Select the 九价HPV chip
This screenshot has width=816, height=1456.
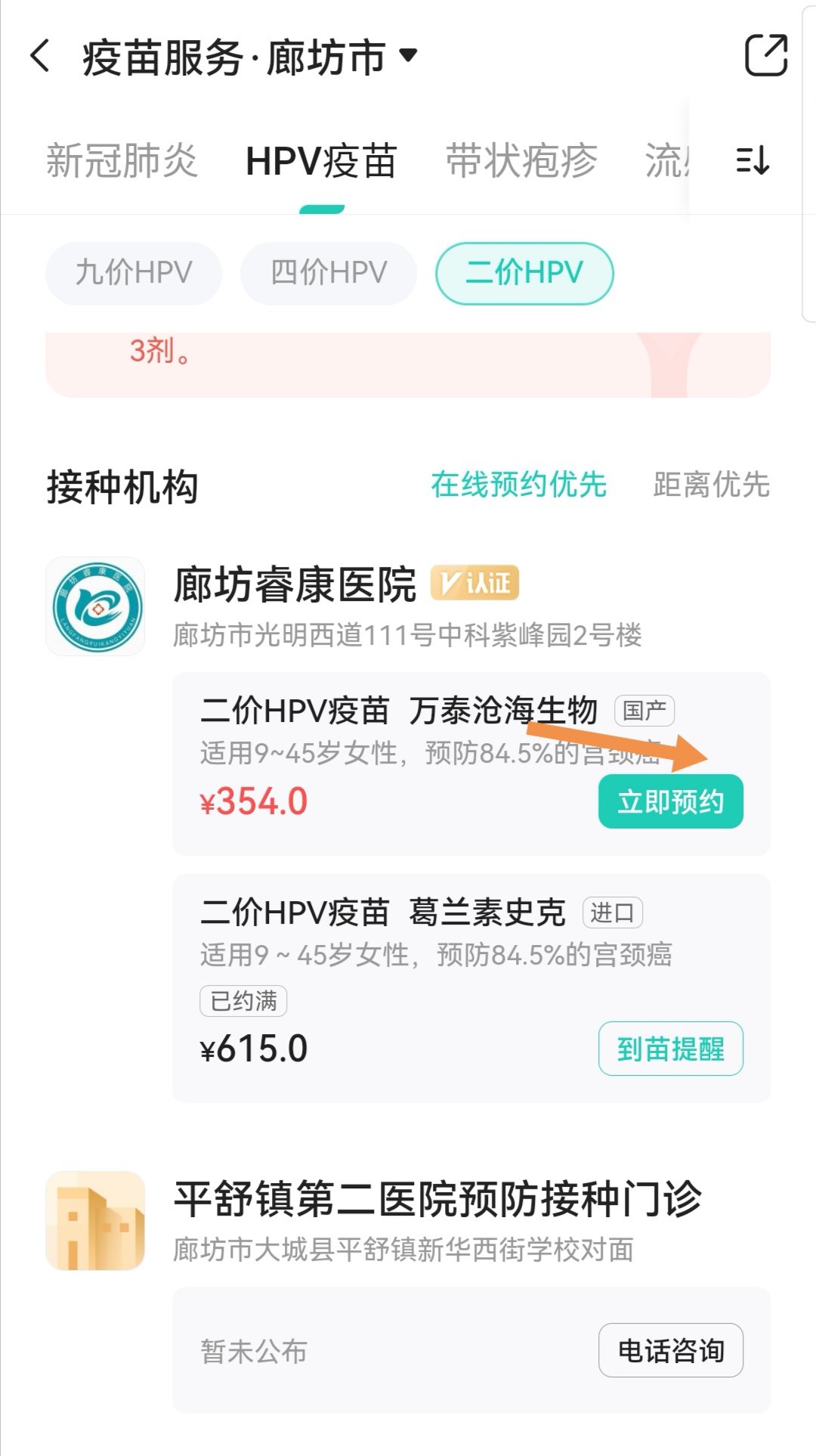(x=134, y=273)
